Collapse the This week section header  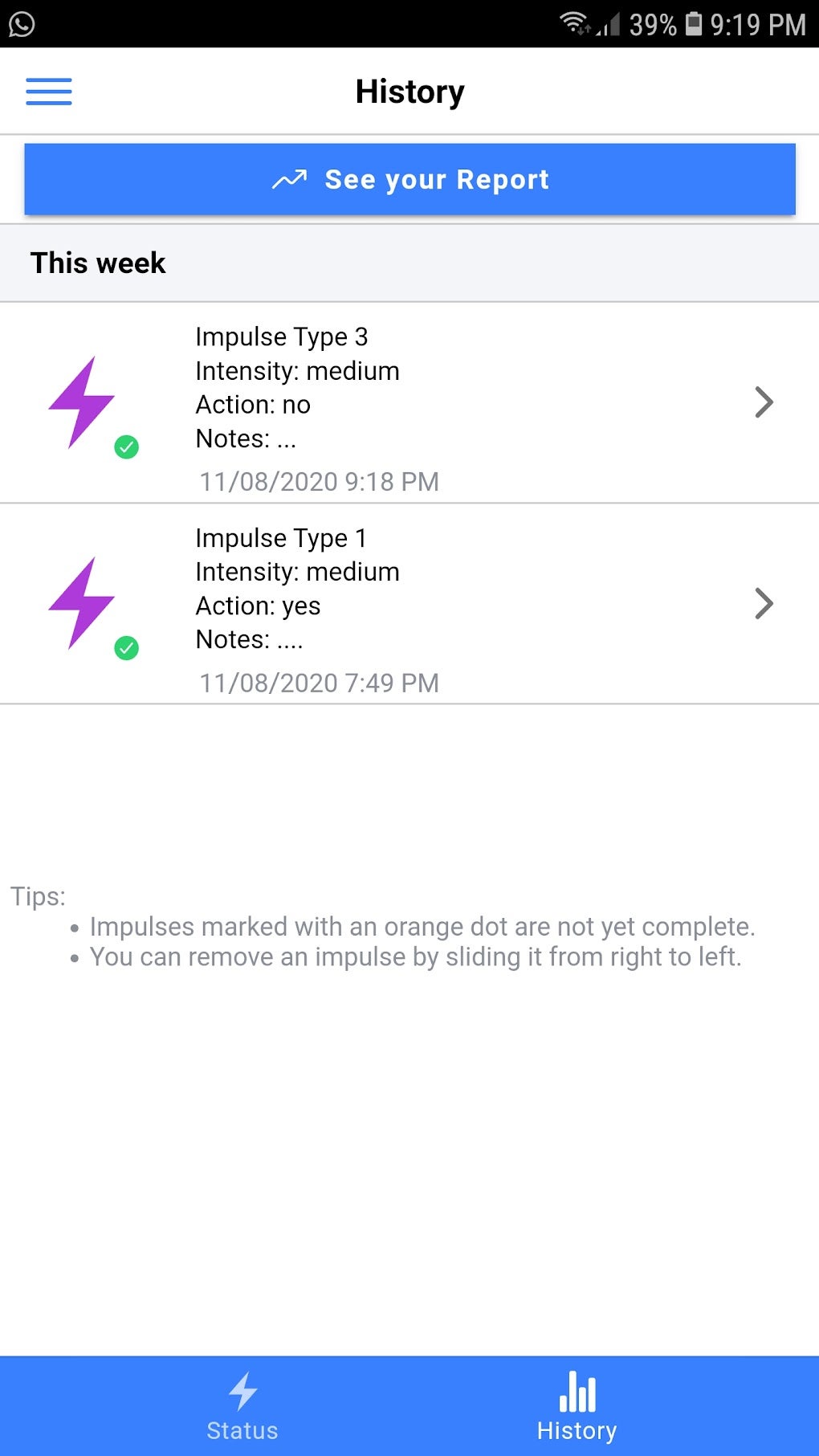click(98, 263)
